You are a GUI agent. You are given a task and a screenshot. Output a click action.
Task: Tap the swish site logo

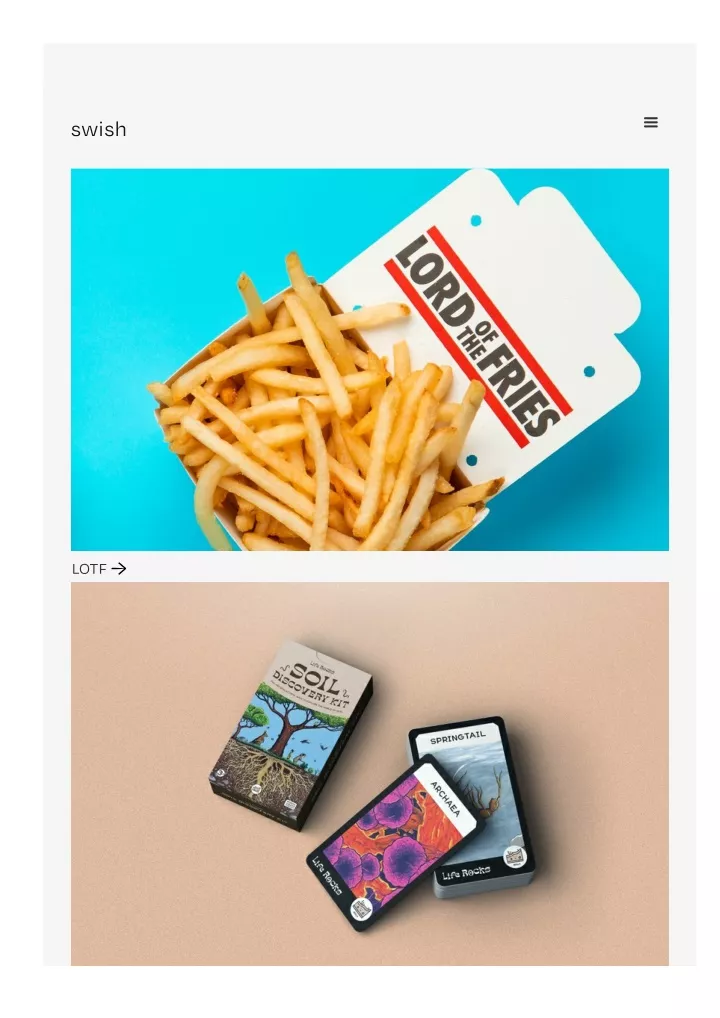point(98,129)
